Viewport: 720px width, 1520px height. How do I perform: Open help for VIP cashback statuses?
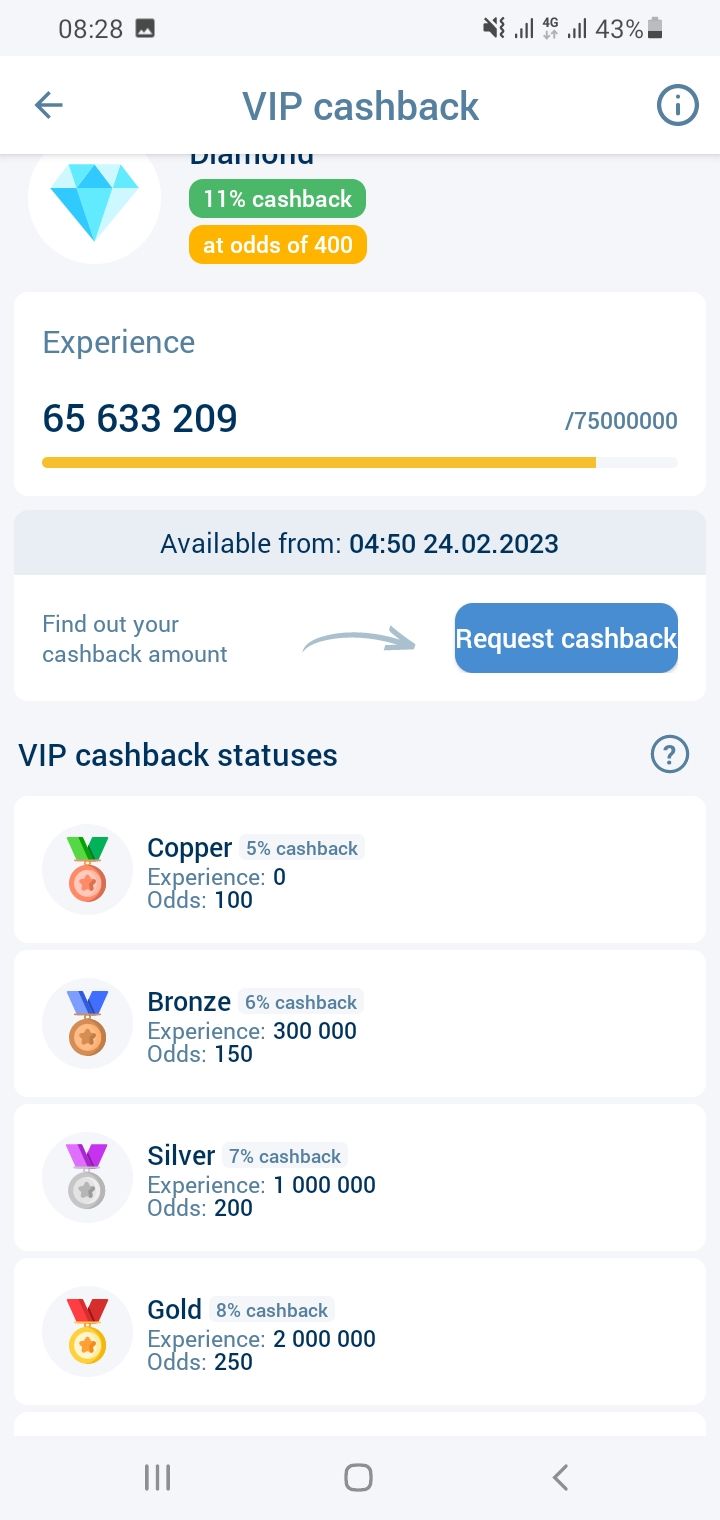click(670, 755)
